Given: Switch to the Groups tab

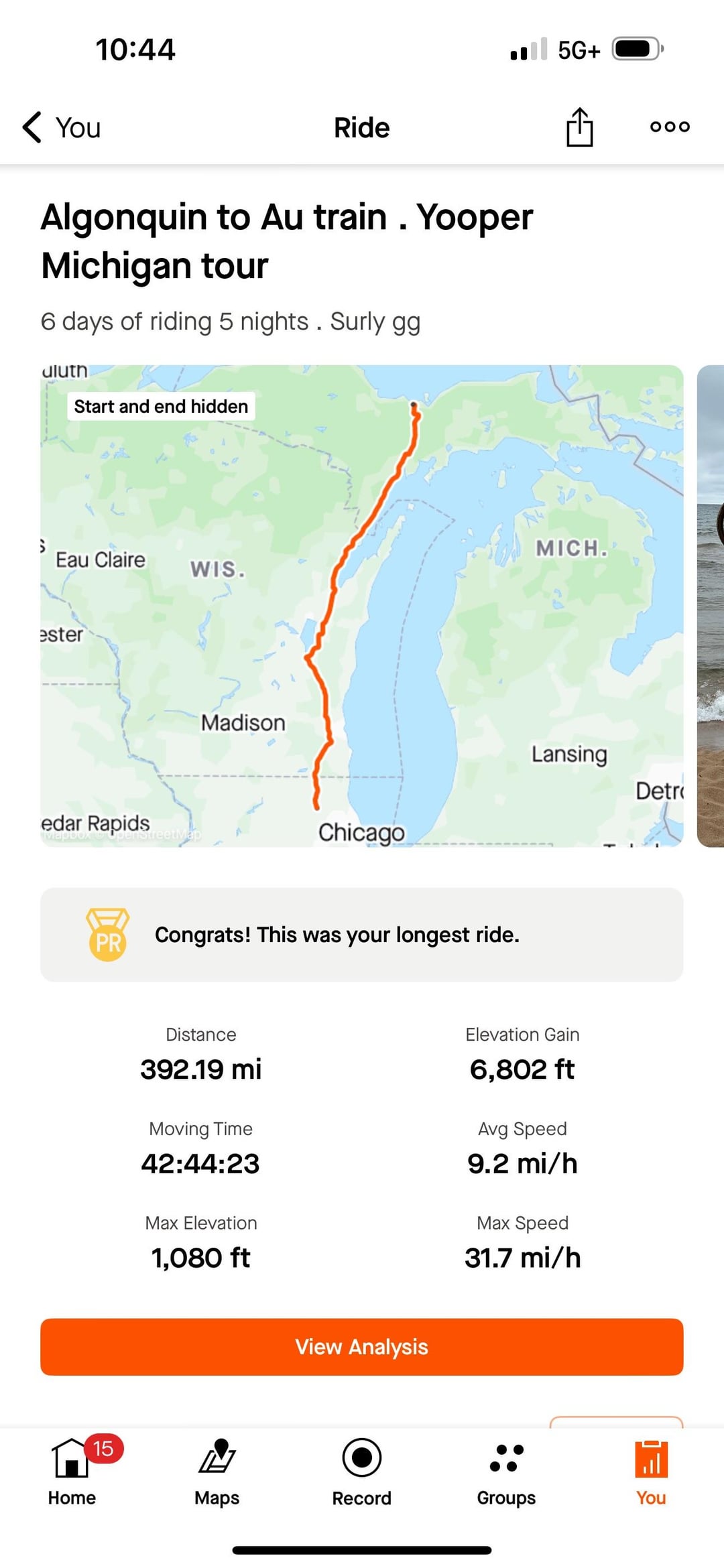Looking at the screenshot, I should coord(507,1472).
